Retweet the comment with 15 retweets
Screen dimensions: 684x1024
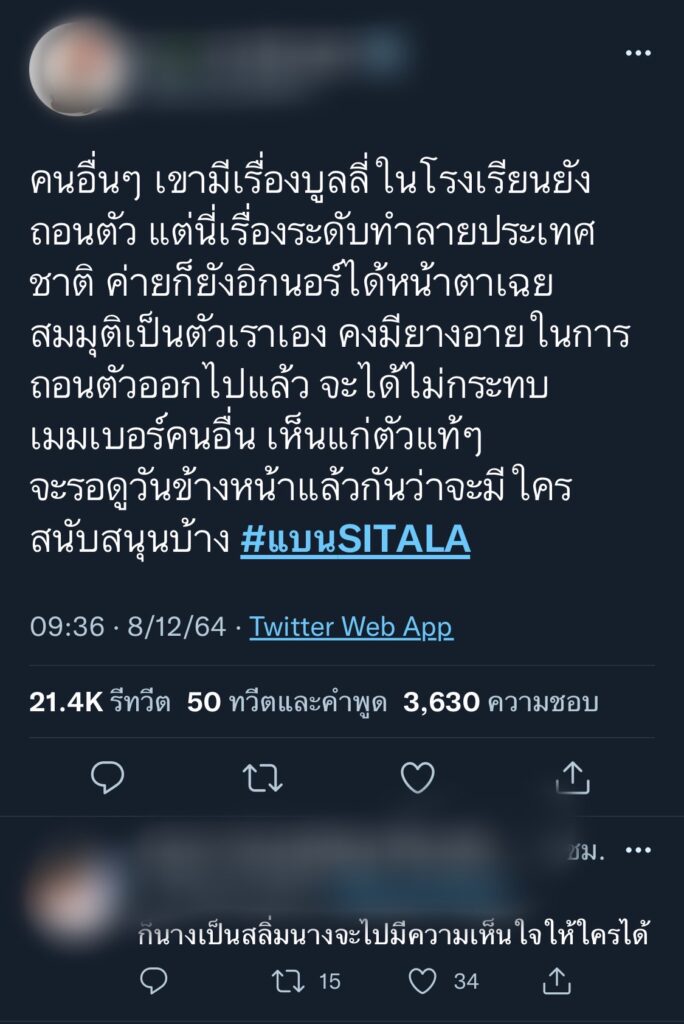click(289, 981)
